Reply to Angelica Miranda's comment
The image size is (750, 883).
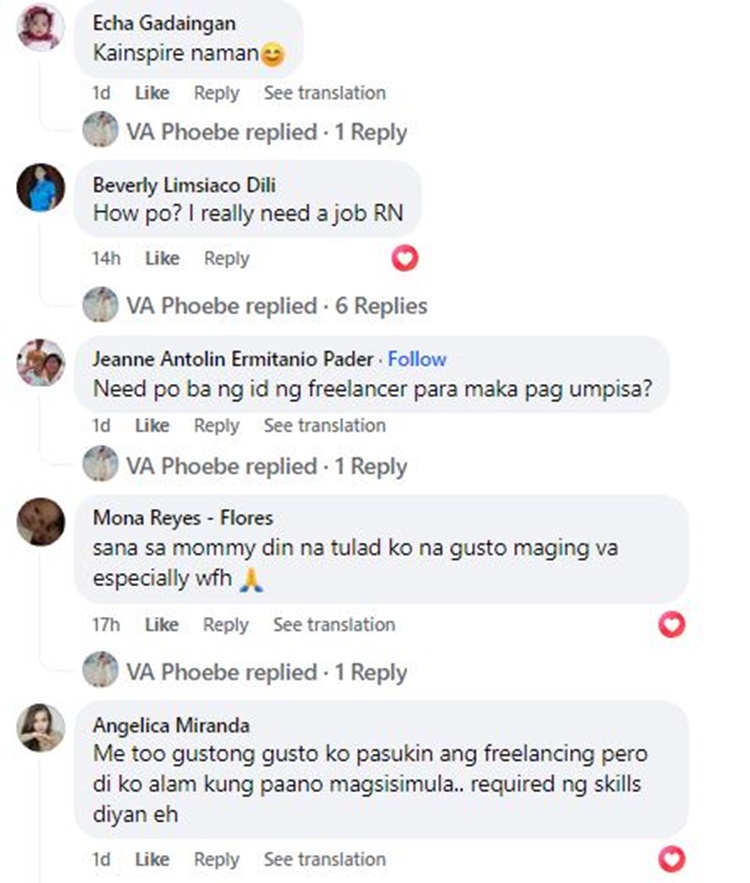tap(216, 859)
